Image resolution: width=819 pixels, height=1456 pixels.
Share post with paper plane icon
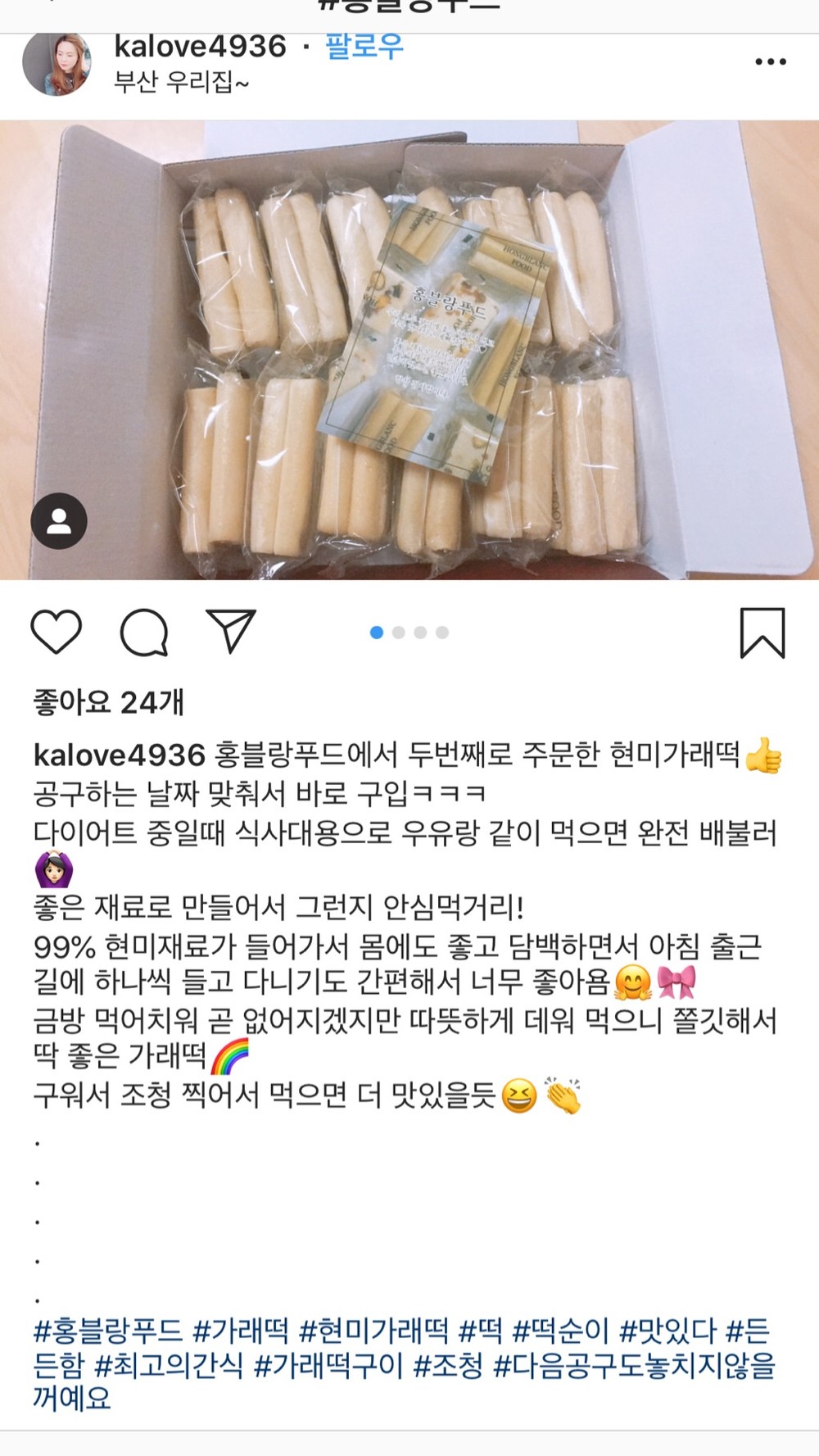coord(232,631)
